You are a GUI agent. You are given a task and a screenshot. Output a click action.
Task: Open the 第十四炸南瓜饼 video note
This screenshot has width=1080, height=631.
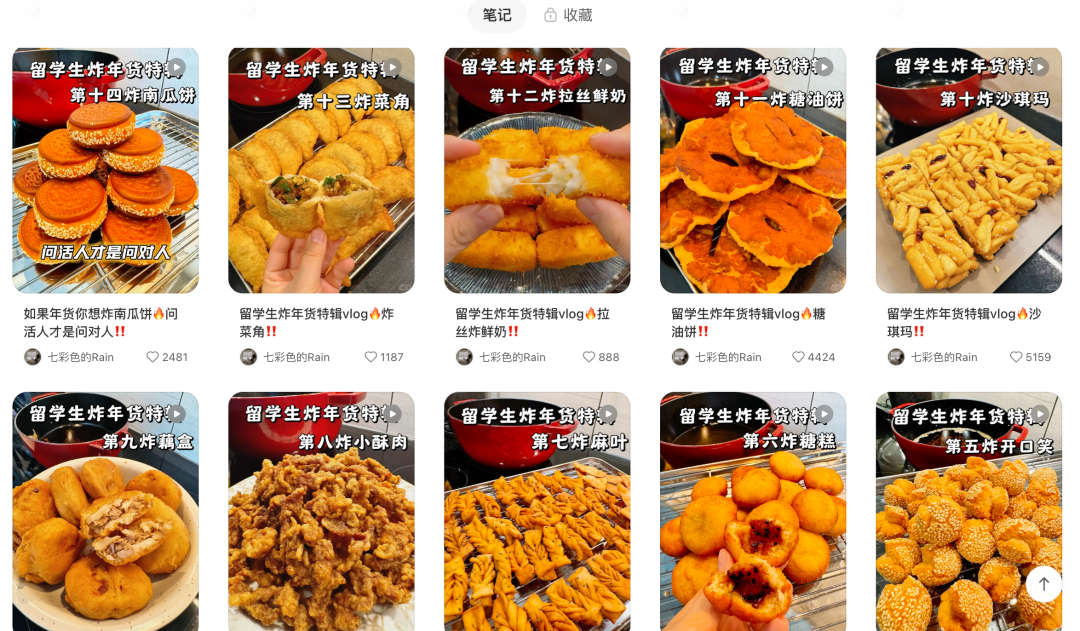(105, 170)
